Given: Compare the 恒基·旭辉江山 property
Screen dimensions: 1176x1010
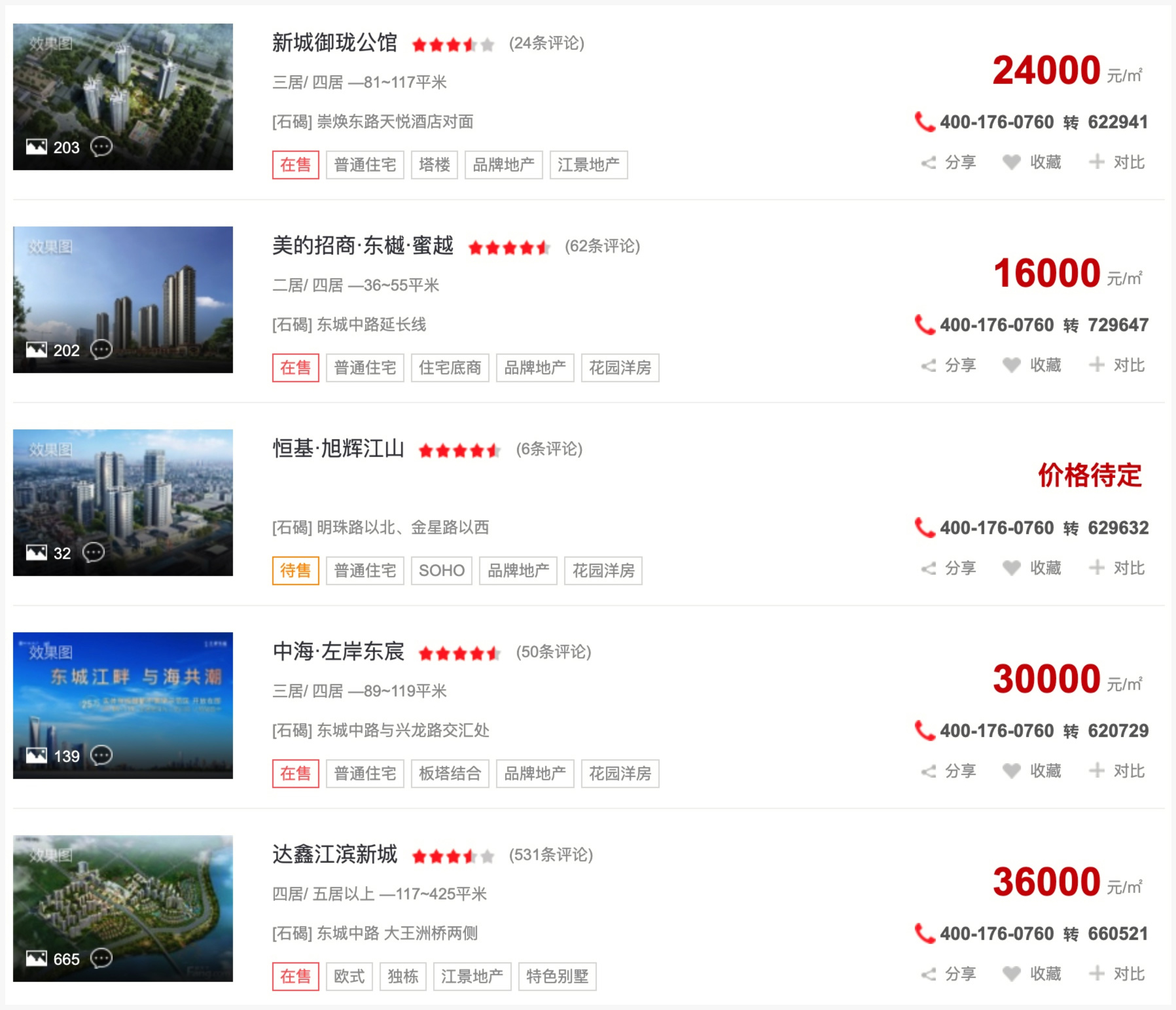Looking at the screenshot, I should click(x=1117, y=568).
